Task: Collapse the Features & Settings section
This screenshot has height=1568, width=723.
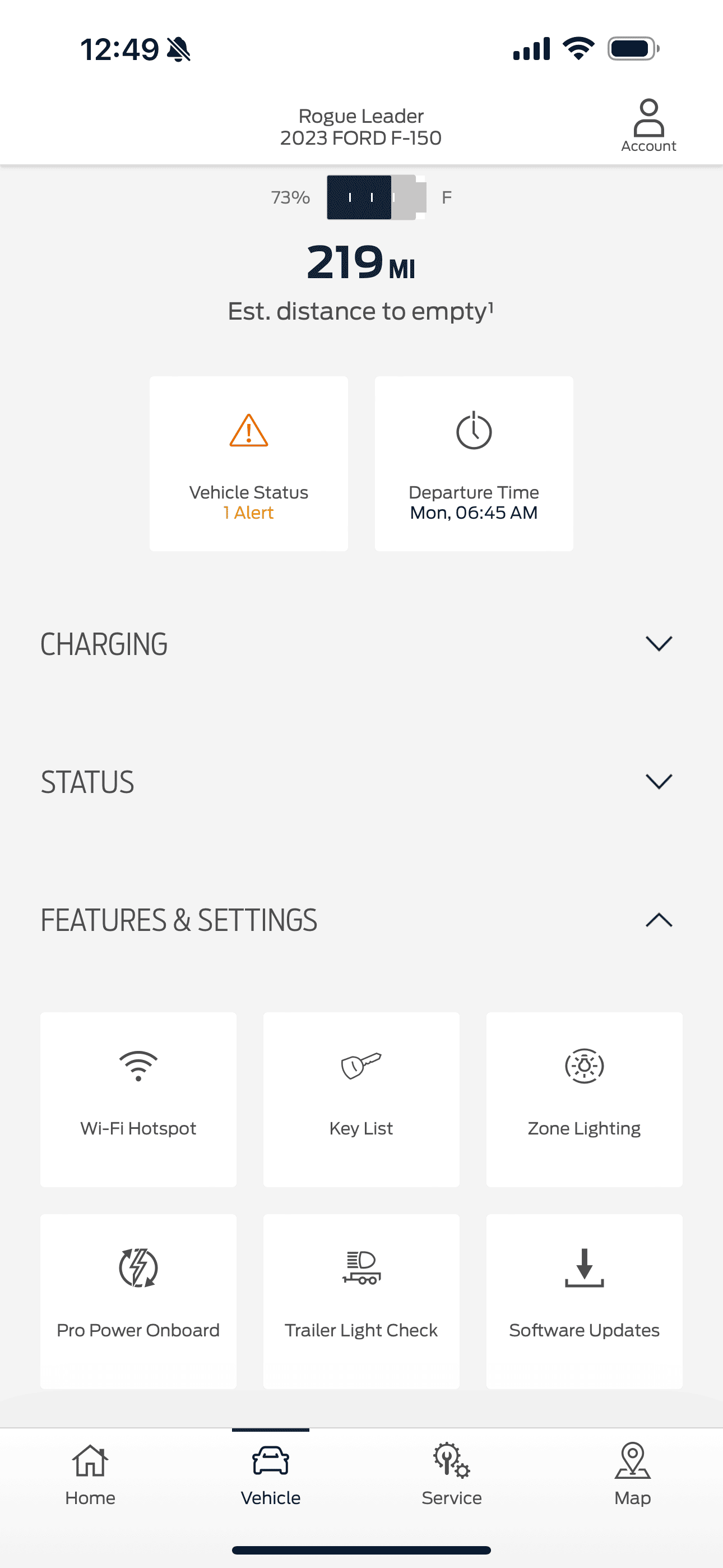Action: (x=658, y=920)
